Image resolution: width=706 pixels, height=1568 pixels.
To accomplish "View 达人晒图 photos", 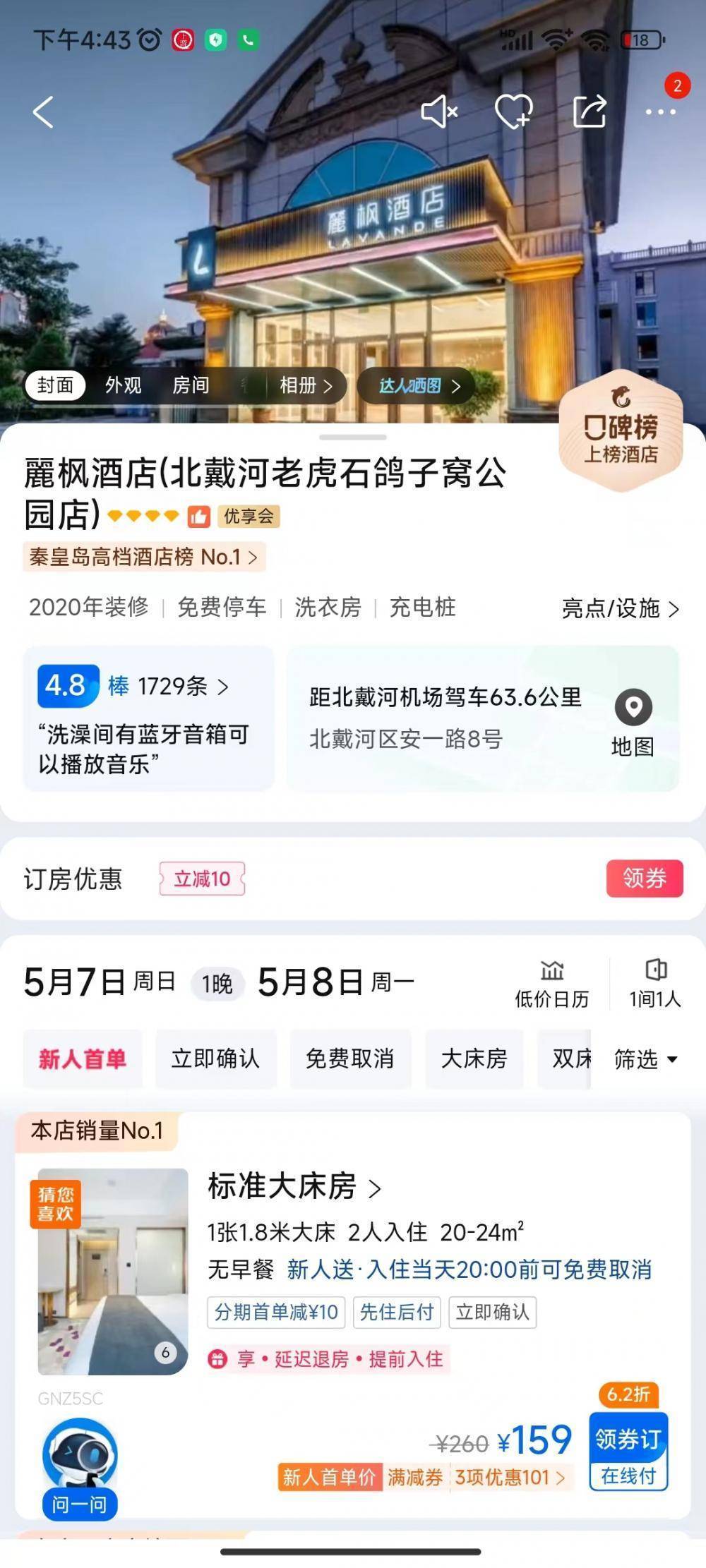I will (418, 386).
